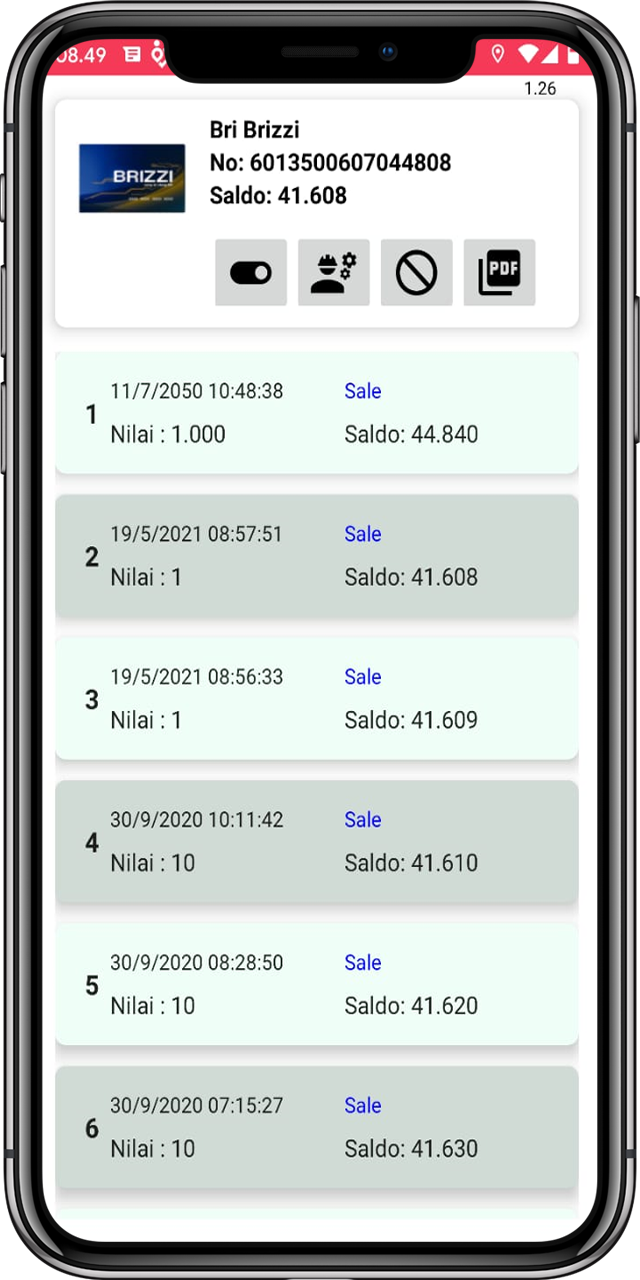Image resolution: width=640 pixels, height=1280 pixels.
Task: Select transaction 3 from 19/5/2021 08:56:33
Action: (x=316, y=699)
